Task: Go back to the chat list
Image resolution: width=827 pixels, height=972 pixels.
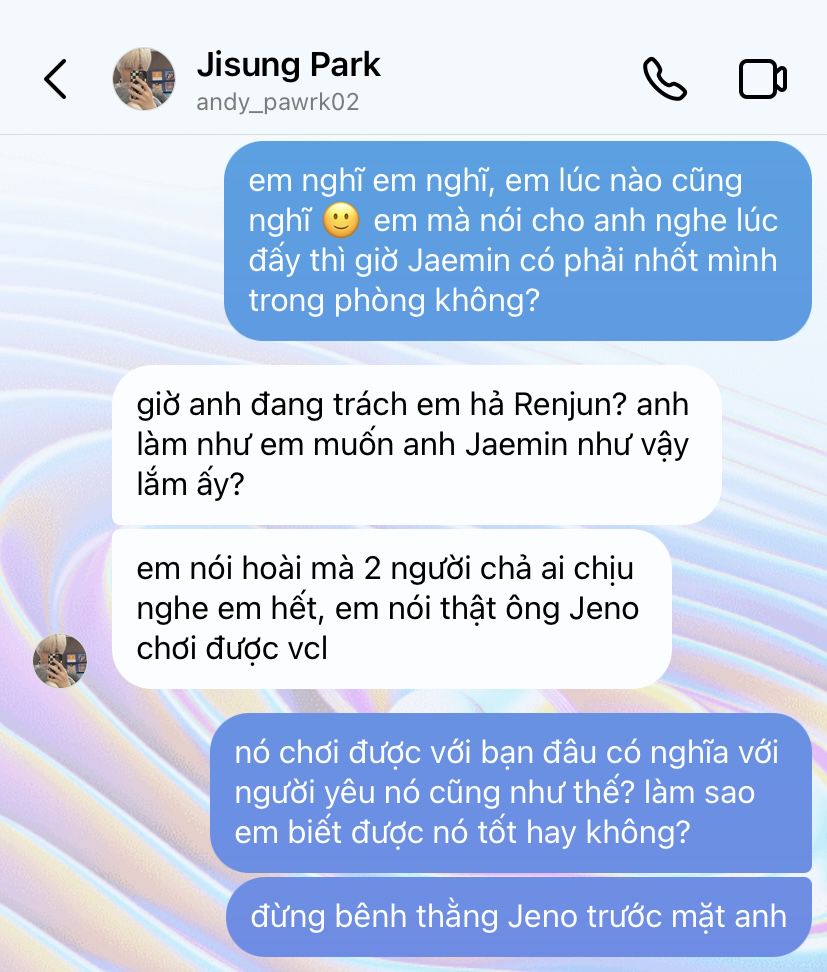Action: coord(56,79)
